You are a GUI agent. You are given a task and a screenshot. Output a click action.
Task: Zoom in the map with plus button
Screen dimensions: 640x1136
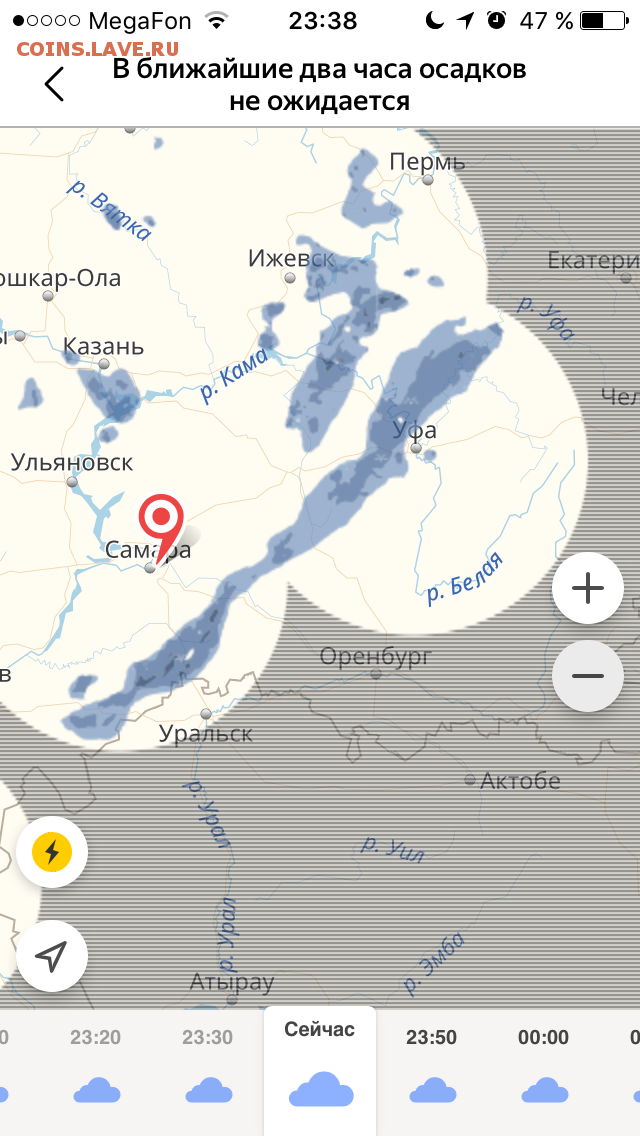588,588
